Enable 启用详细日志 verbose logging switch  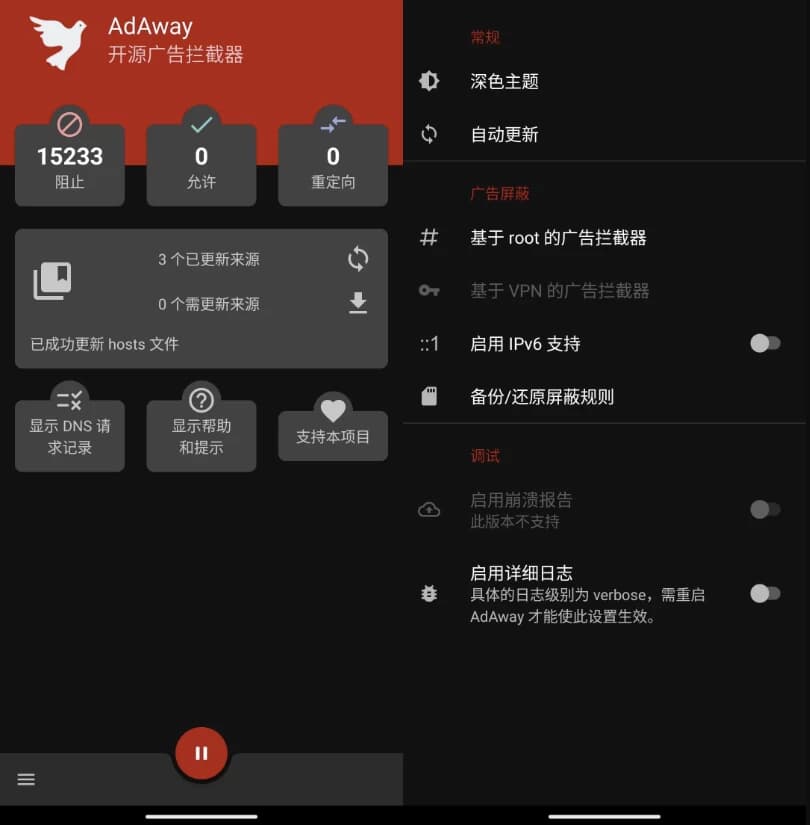point(765,594)
